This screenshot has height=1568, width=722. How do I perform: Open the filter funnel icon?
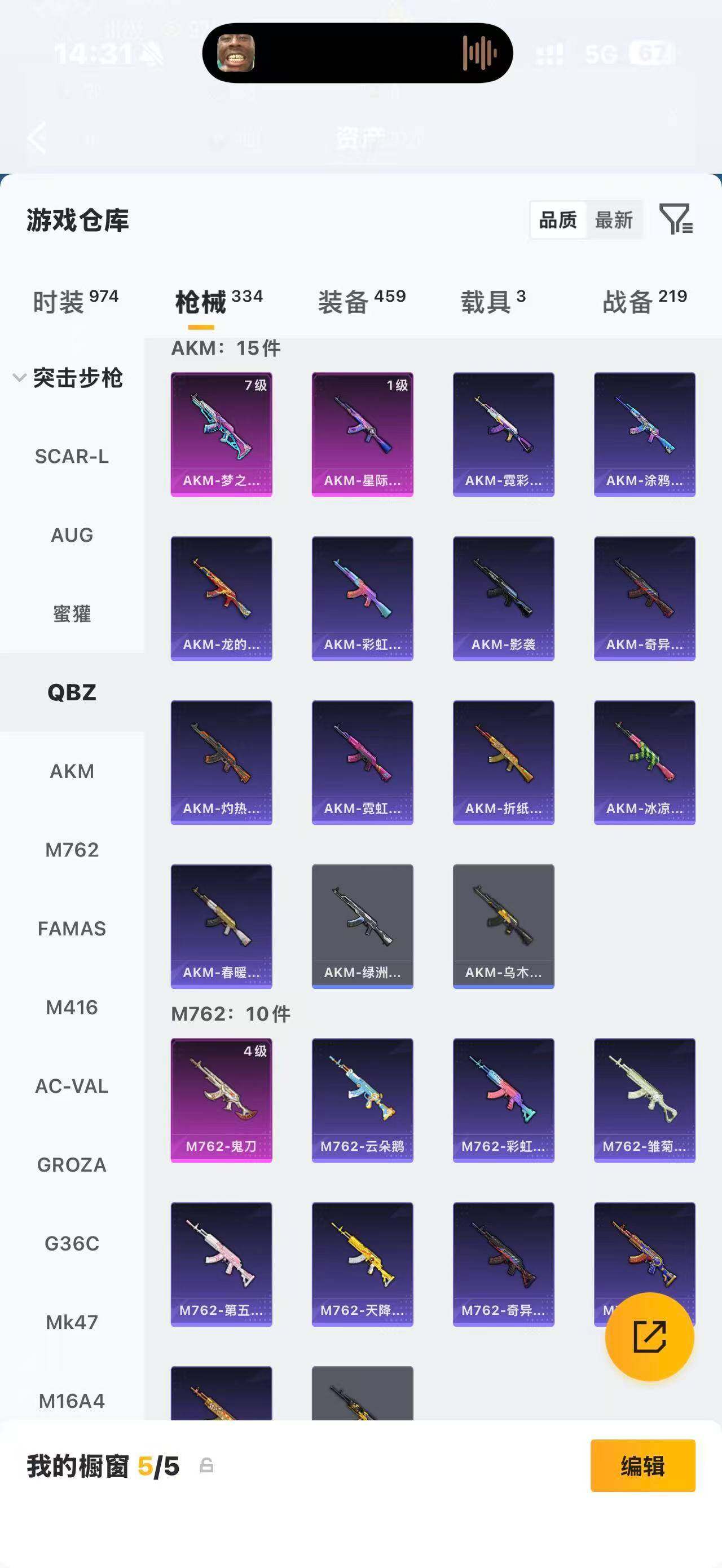click(x=676, y=219)
